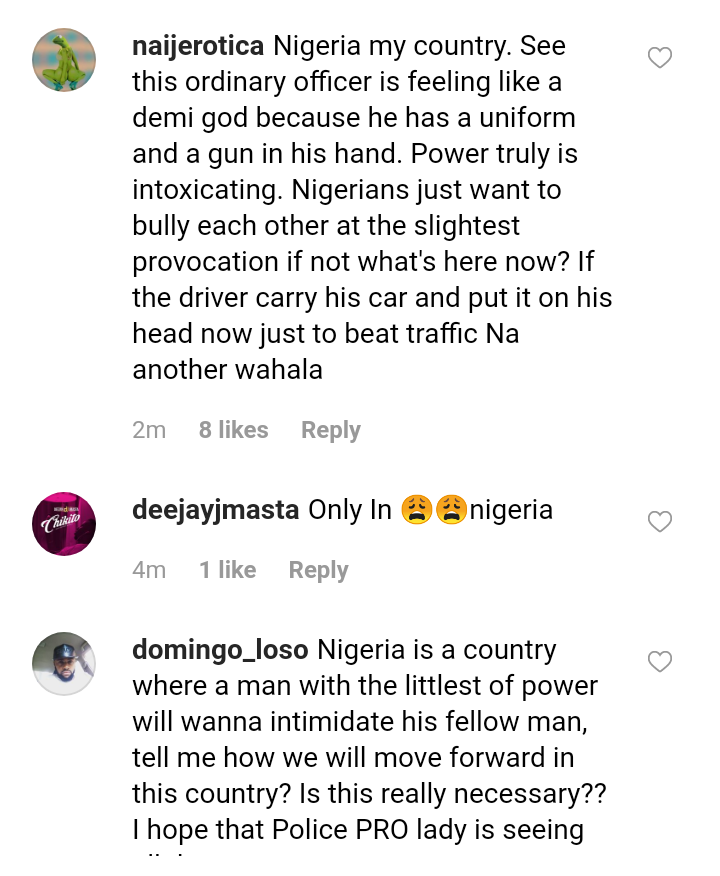View the 1 like on deejayjmasta's comment

(227, 570)
